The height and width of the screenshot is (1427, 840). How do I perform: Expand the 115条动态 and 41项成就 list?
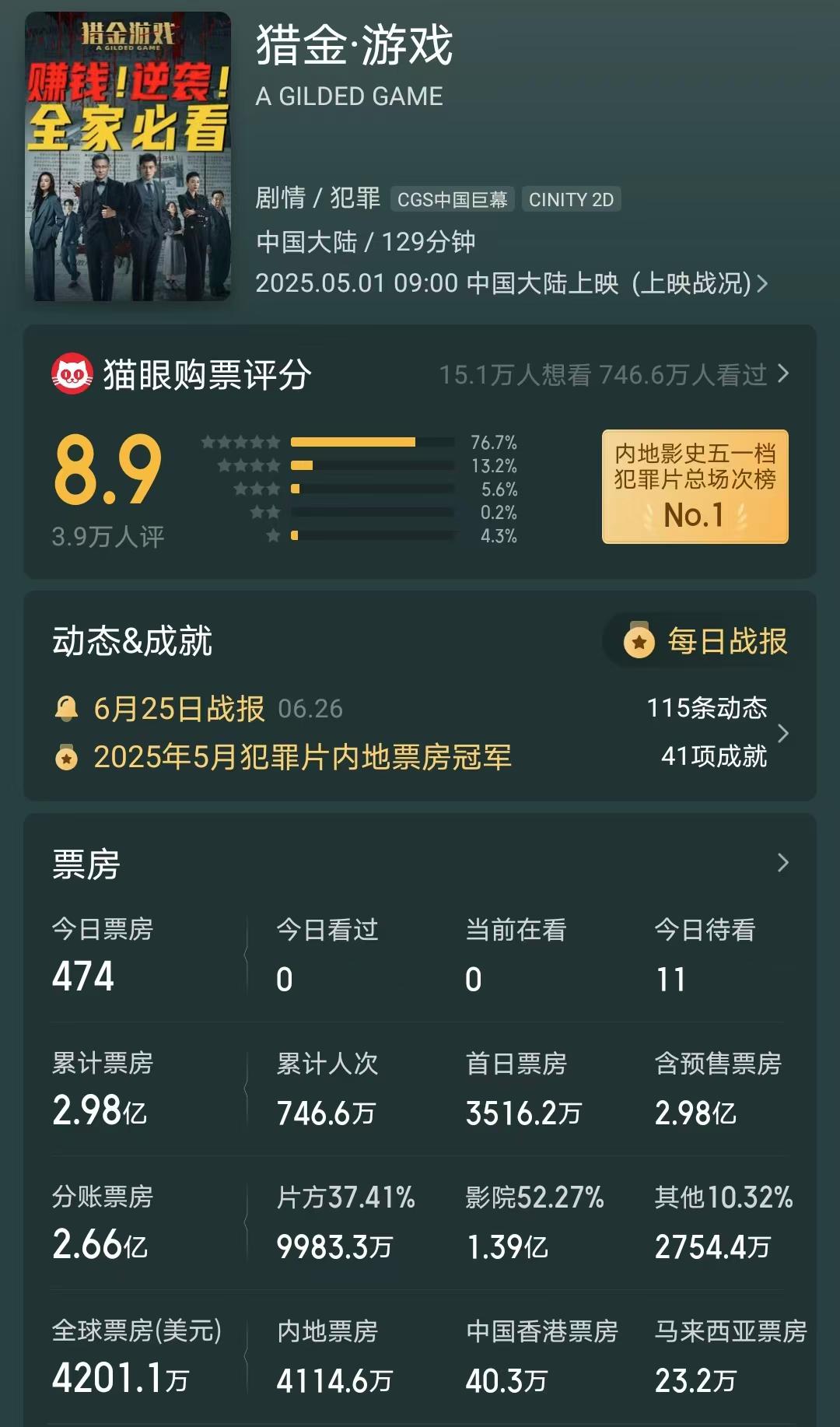[x=782, y=733]
